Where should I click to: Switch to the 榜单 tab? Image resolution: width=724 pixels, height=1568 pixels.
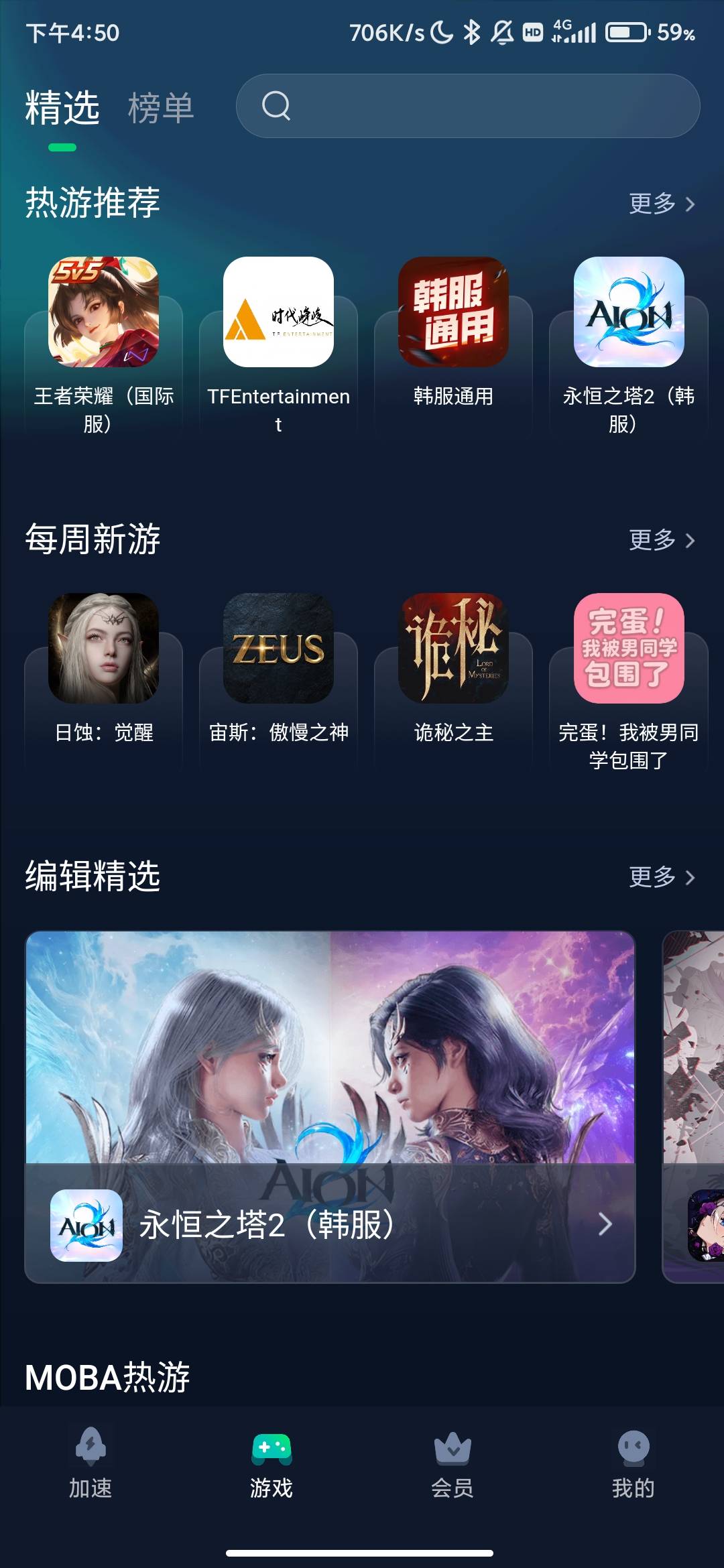click(161, 107)
